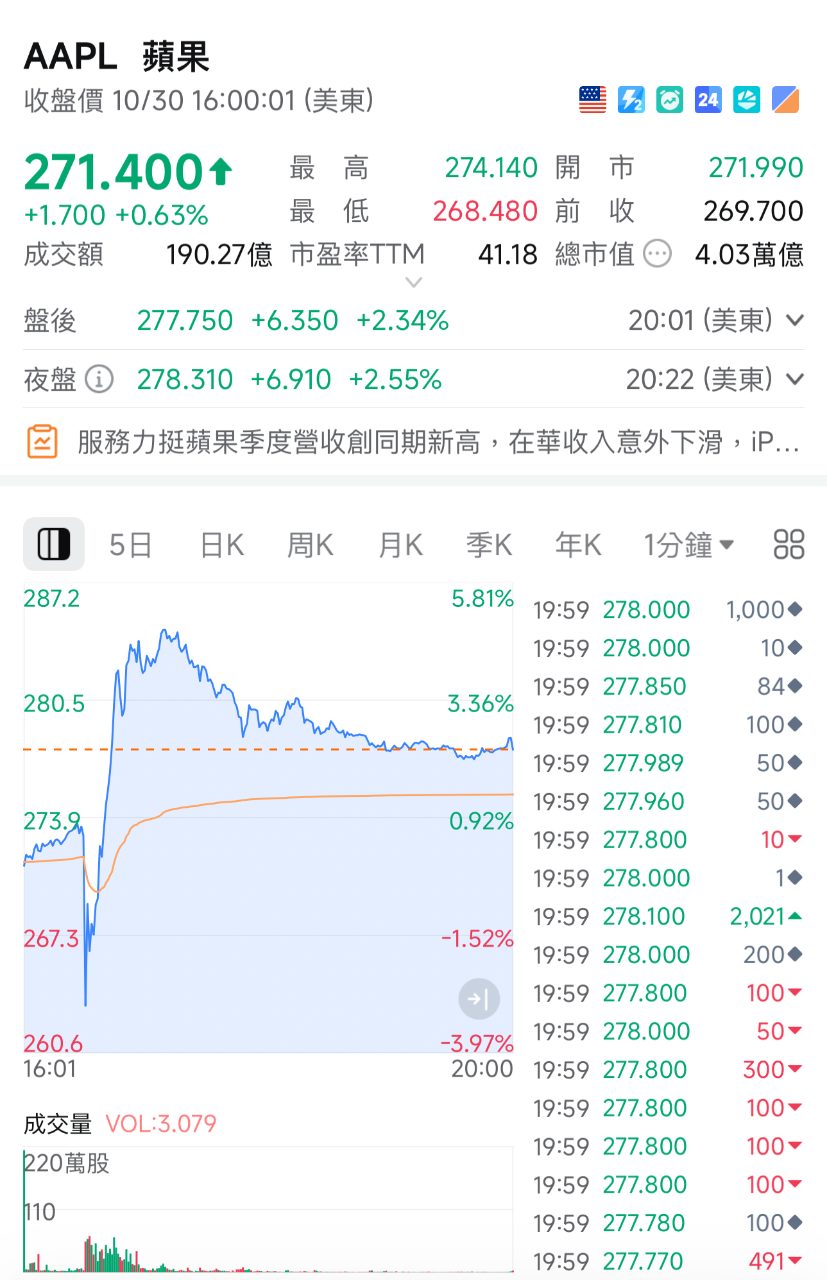Show the 夜盤 info tooltip
Image resolution: width=827 pixels, height=1280 pixels.
point(99,380)
